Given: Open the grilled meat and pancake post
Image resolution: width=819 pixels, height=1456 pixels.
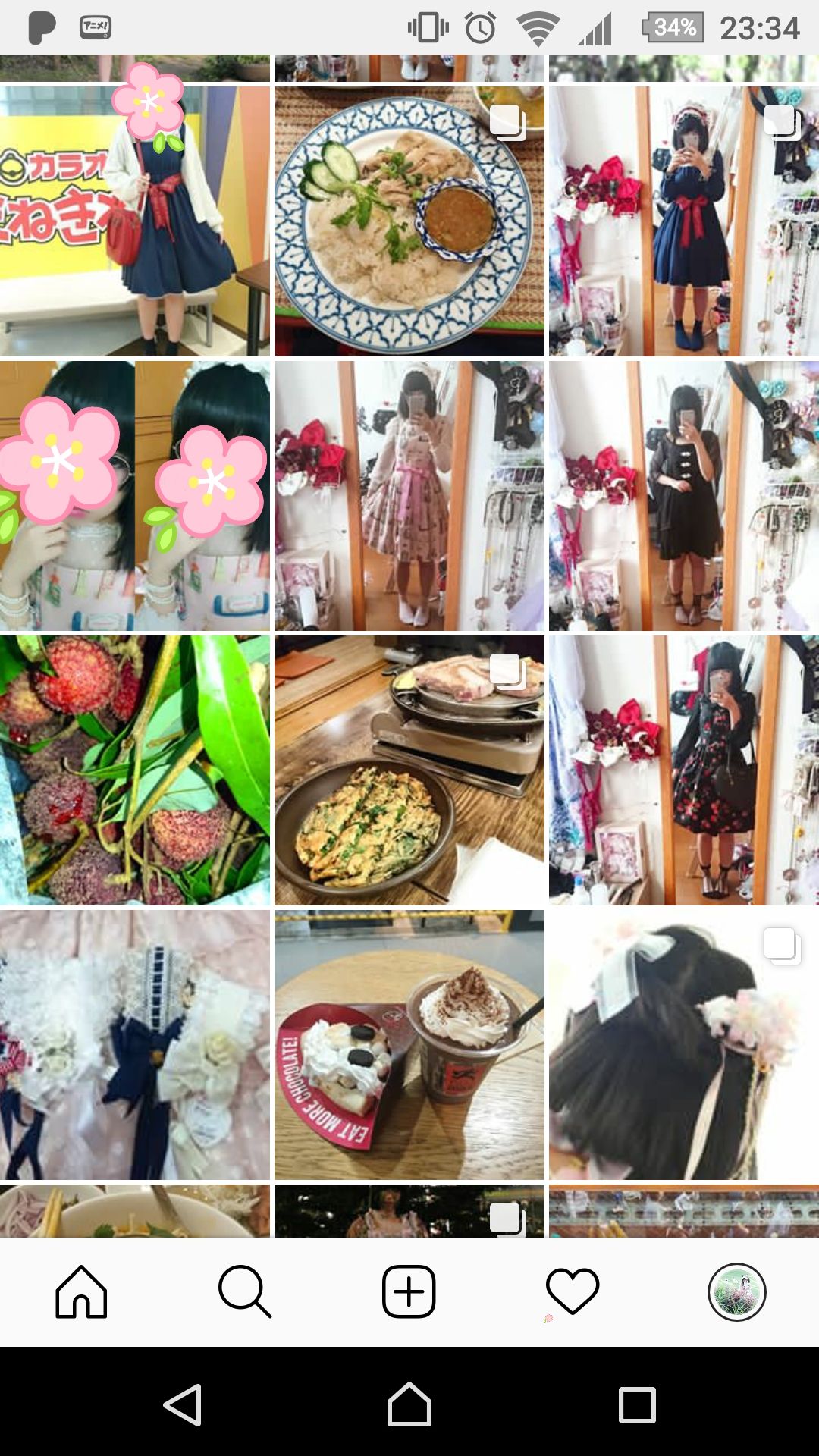Looking at the screenshot, I should (409, 770).
